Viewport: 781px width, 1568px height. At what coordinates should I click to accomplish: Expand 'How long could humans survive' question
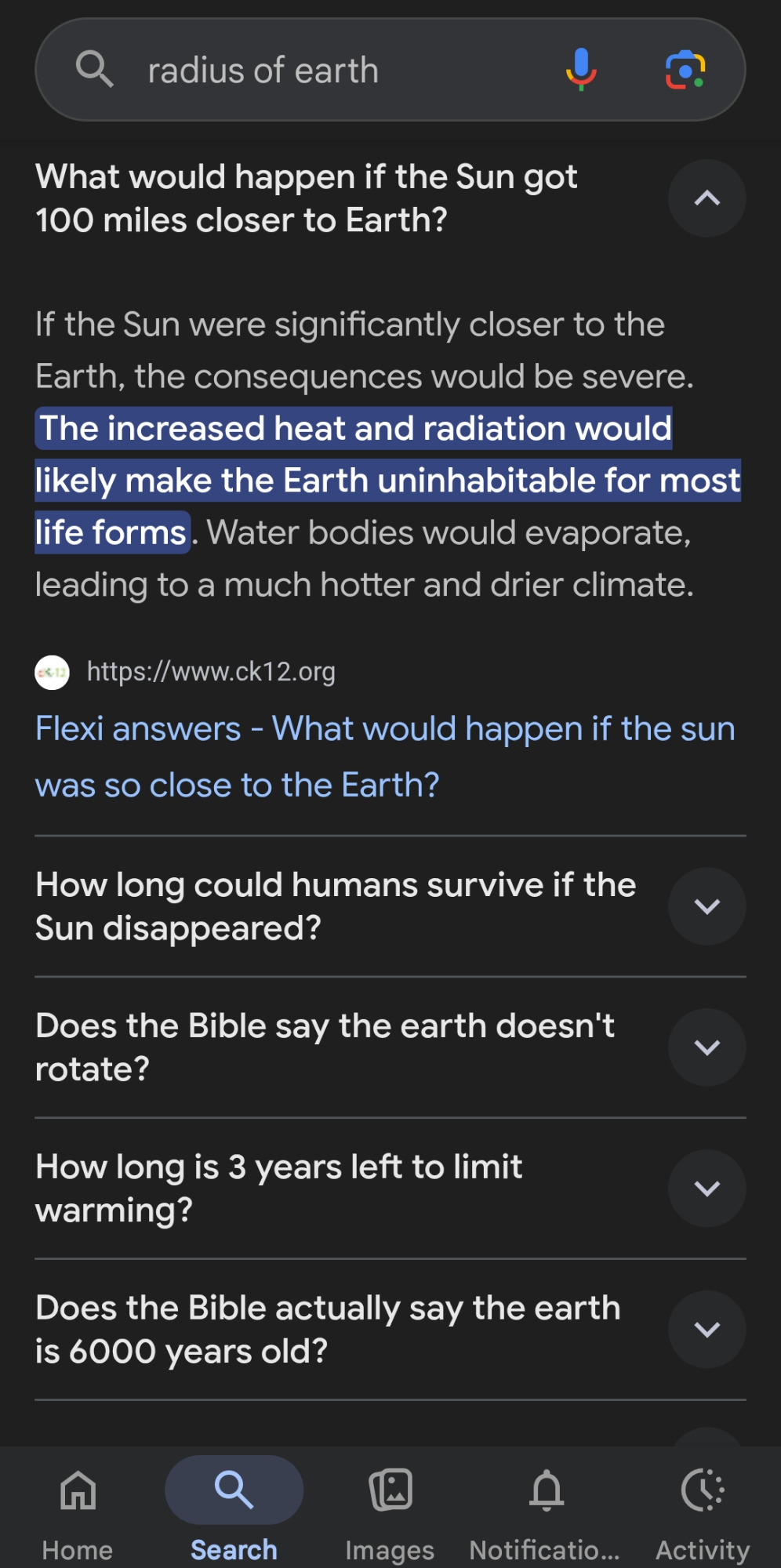(707, 906)
